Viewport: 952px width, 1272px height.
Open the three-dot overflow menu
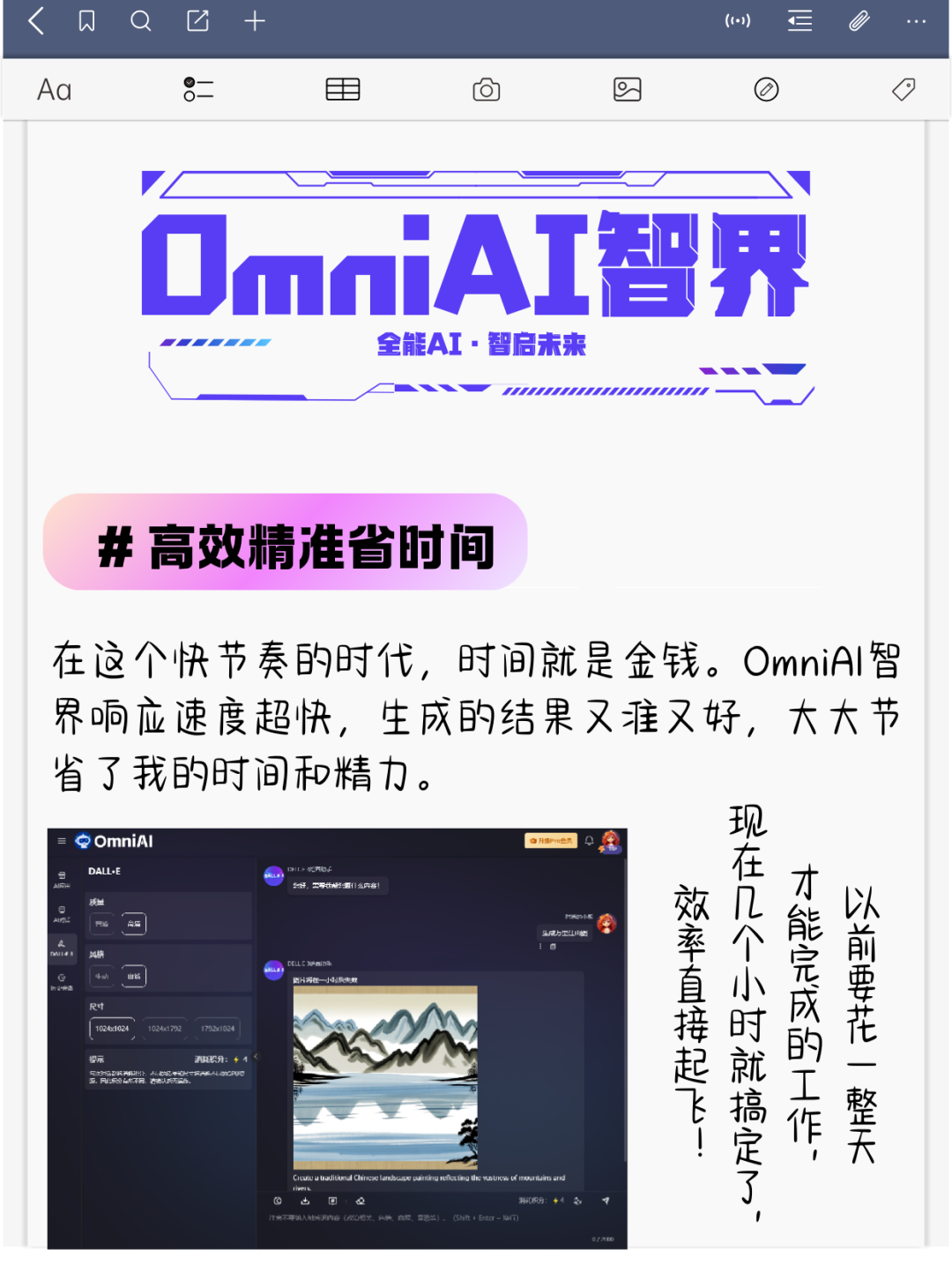[x=917, y=21]
